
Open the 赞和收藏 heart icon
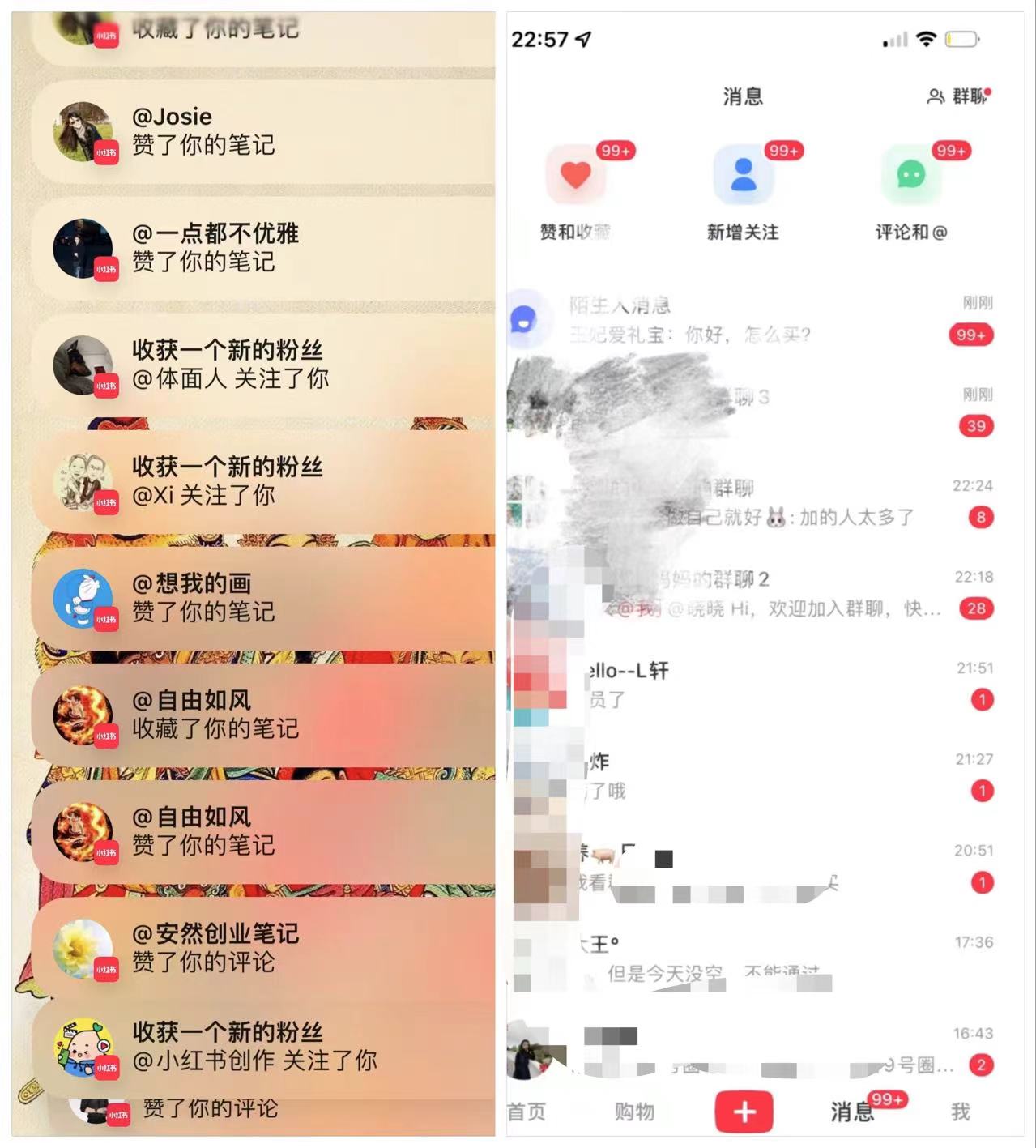[x=576, y=176]
